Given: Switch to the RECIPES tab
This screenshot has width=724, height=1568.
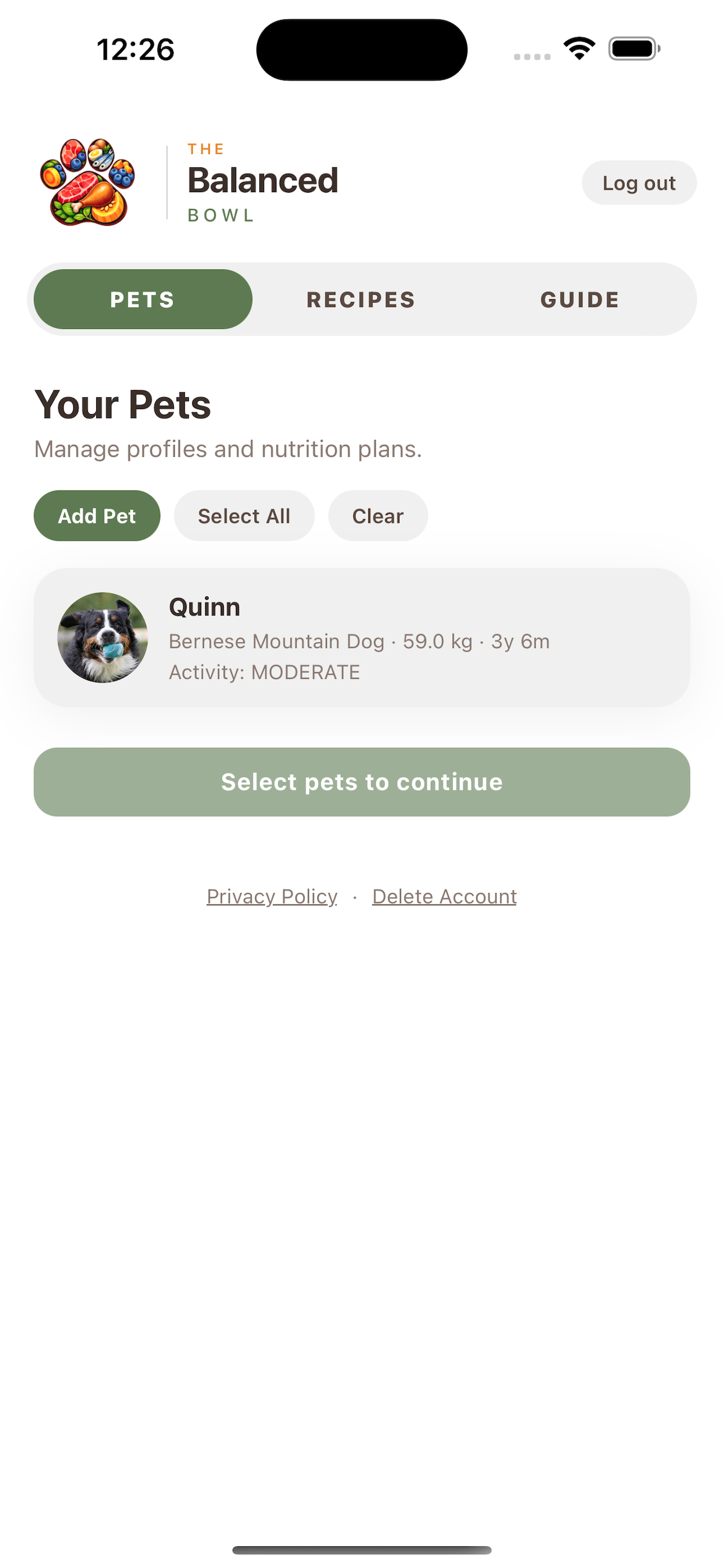Looking at the screenshot, I should click(x=361, y=299).
